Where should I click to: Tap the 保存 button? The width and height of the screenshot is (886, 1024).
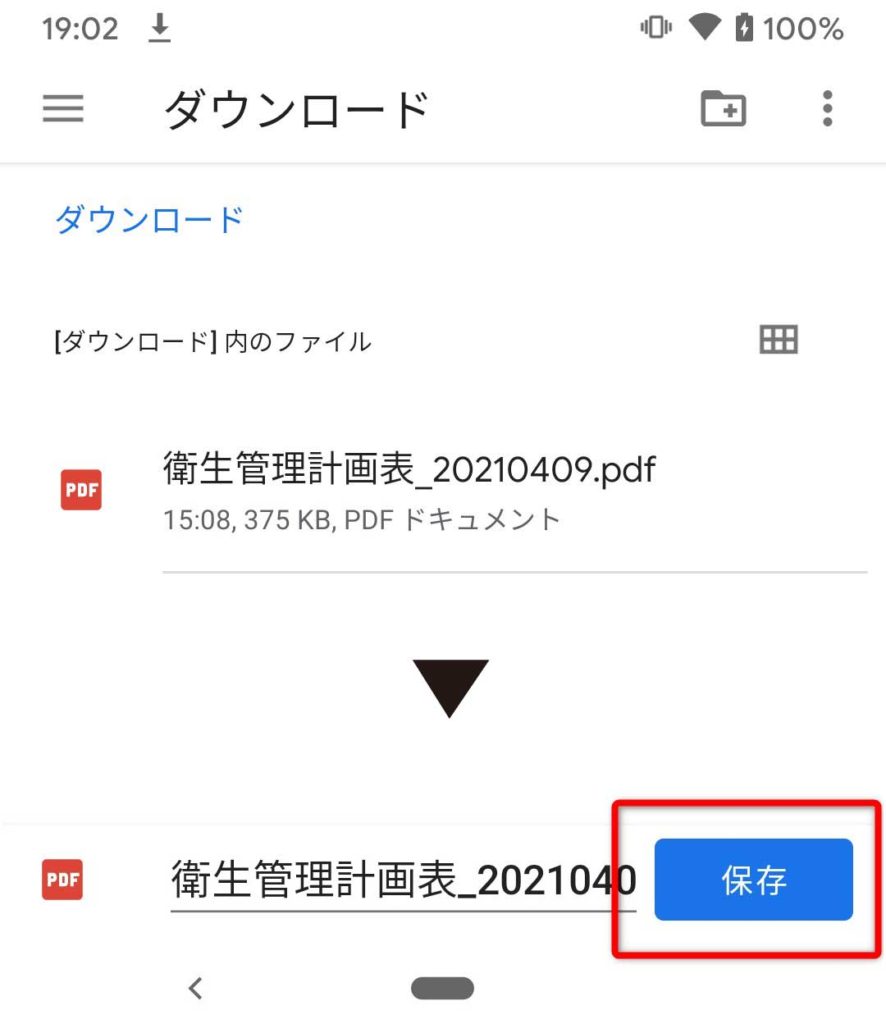click(753, 880)
